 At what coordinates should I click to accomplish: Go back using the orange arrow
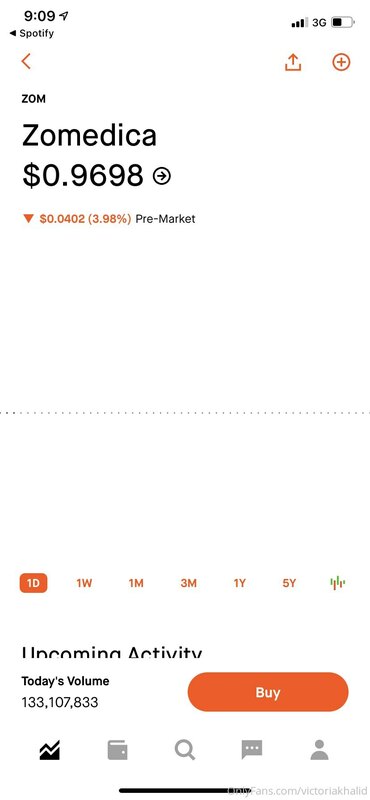26,62
